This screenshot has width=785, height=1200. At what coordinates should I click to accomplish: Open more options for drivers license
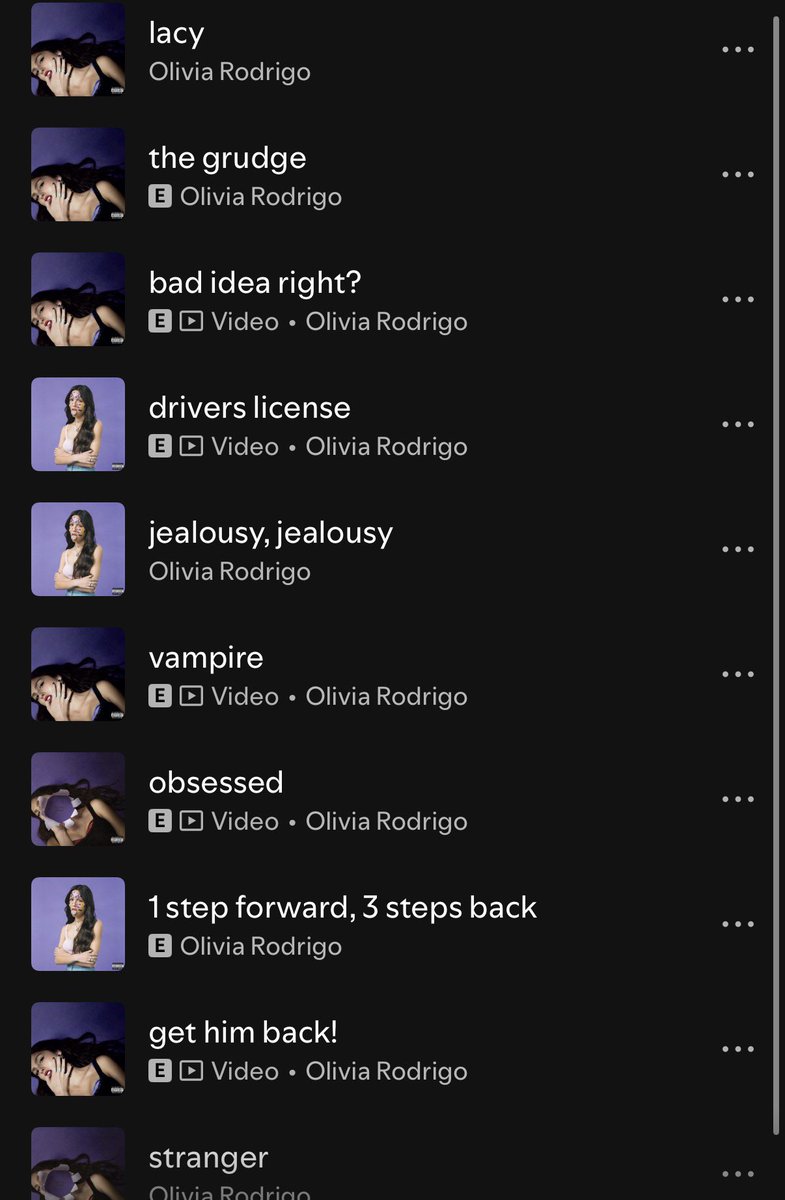(738, 424)
